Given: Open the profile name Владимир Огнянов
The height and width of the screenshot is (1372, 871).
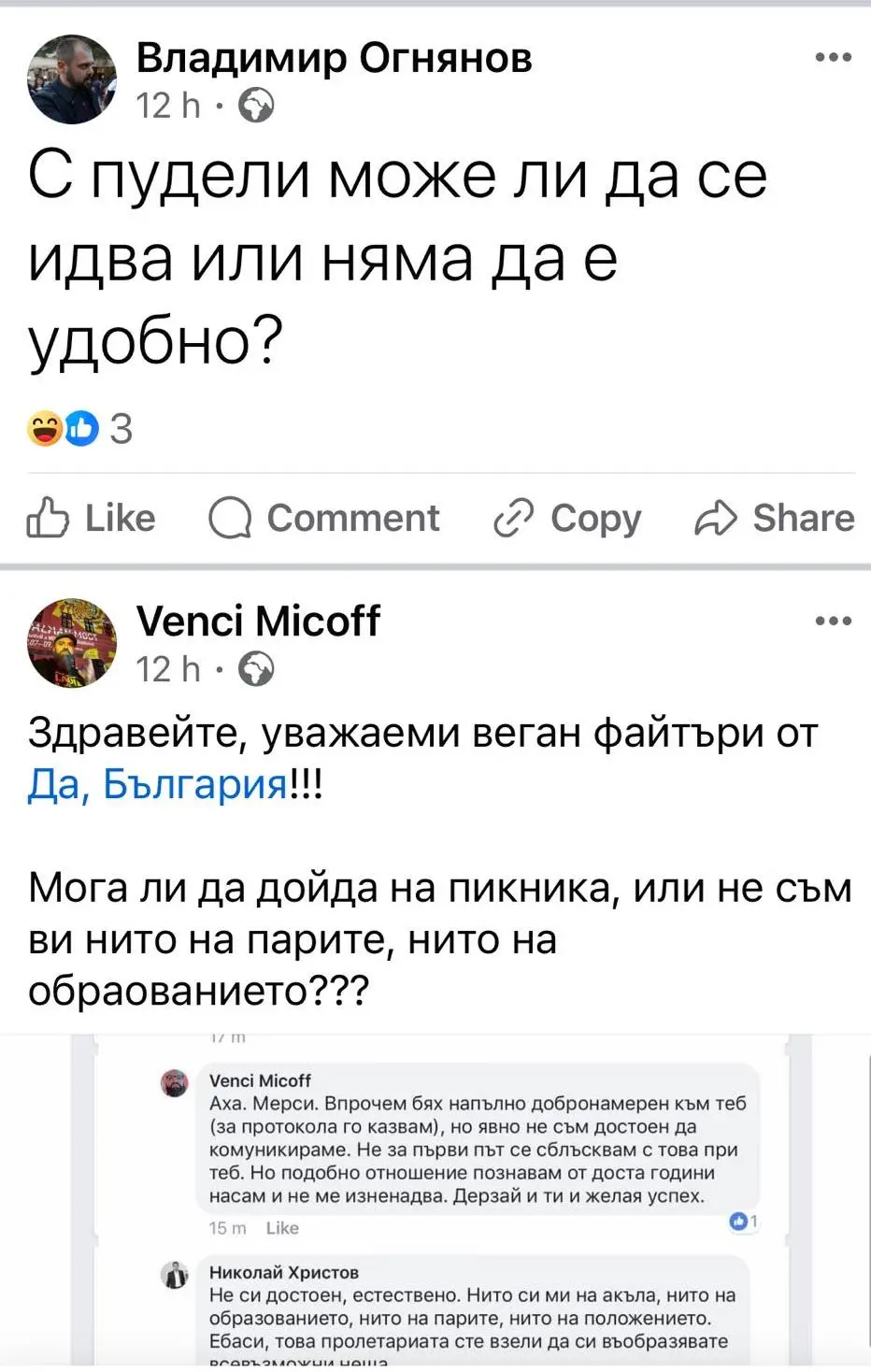Looking at the screenshot, I should 334,58.
